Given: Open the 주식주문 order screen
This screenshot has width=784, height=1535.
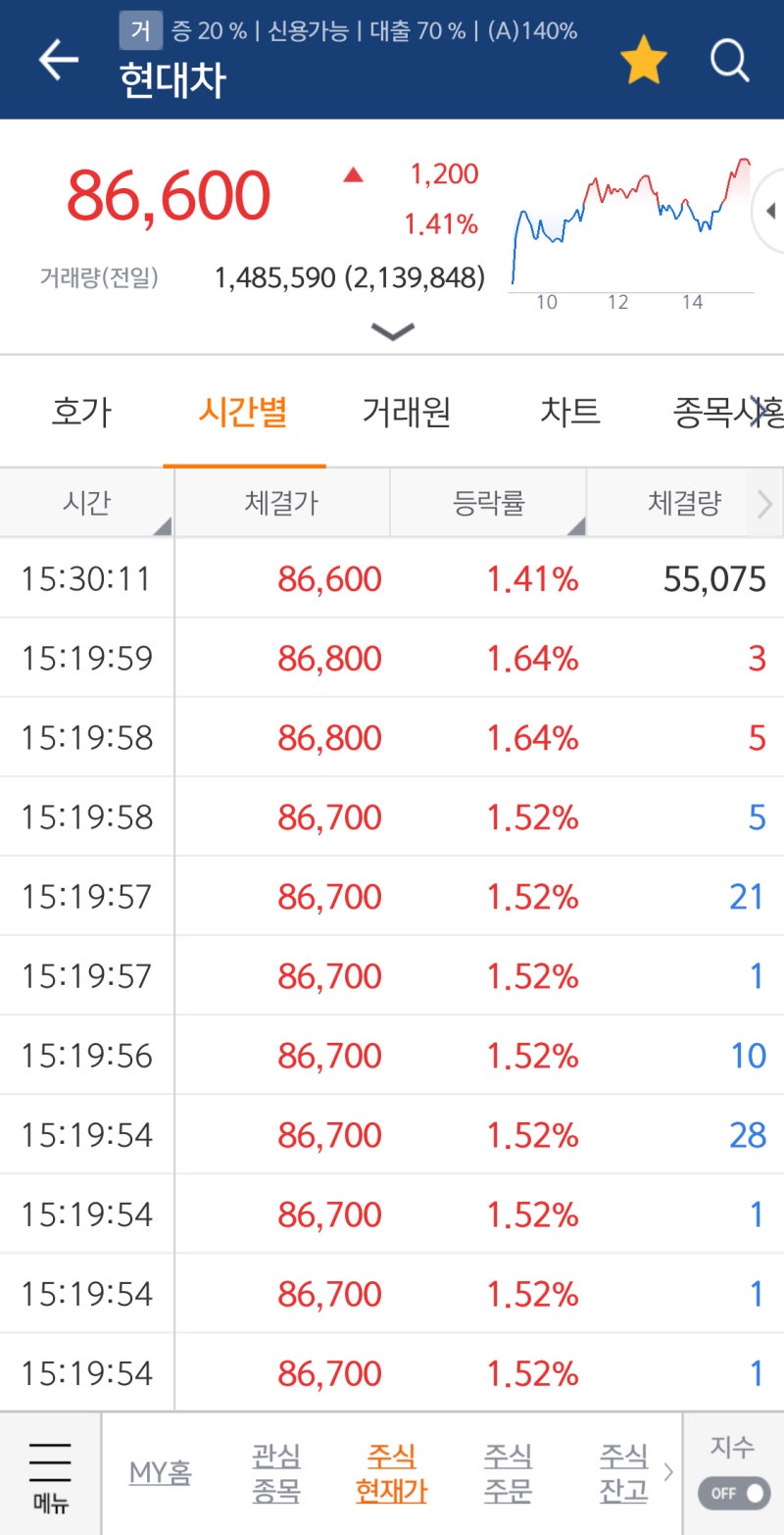Looking at the screenshot, I should pos(506,1472).
